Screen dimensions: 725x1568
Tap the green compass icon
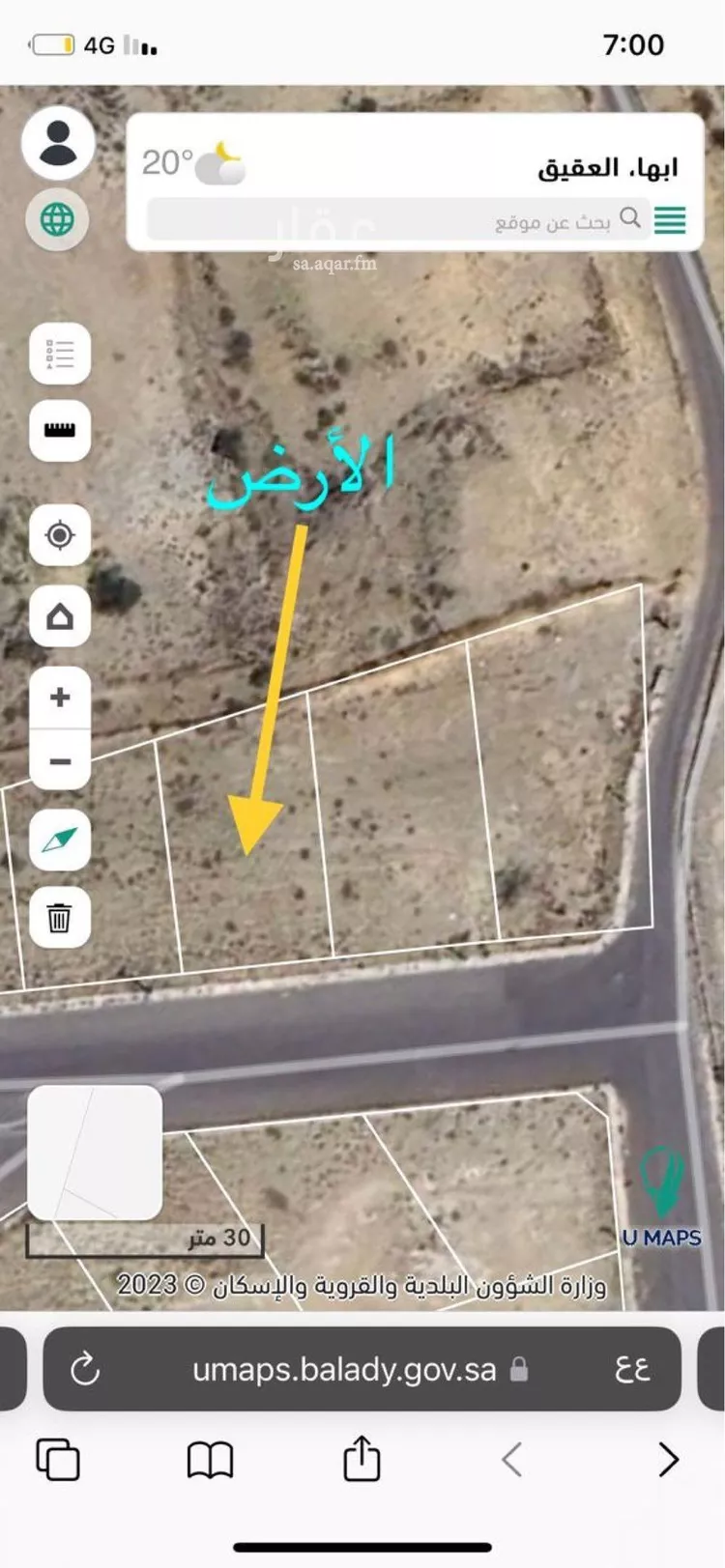pyautogui.click(x=60, y=840)
